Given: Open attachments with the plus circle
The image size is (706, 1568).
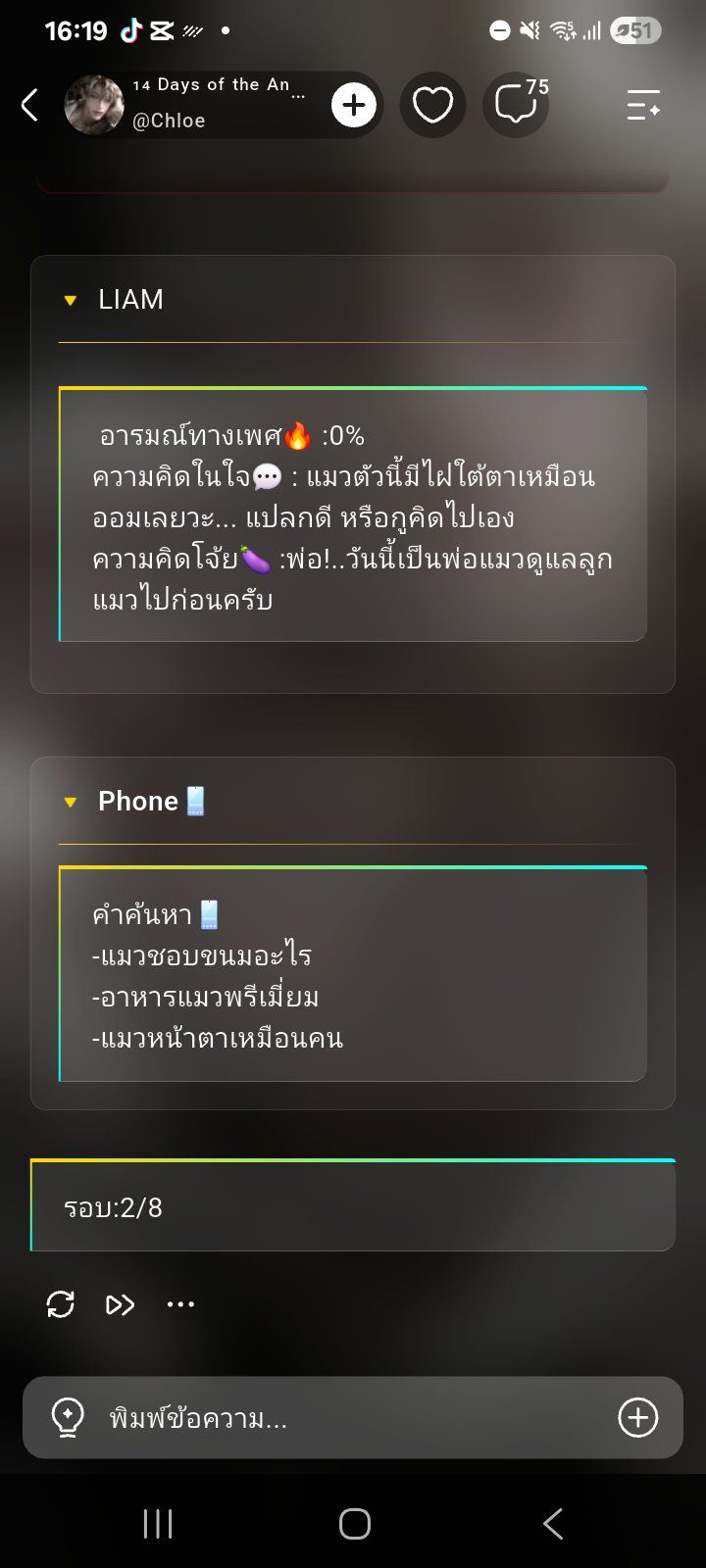Looking at the screenshot, I should [638, 1417].
